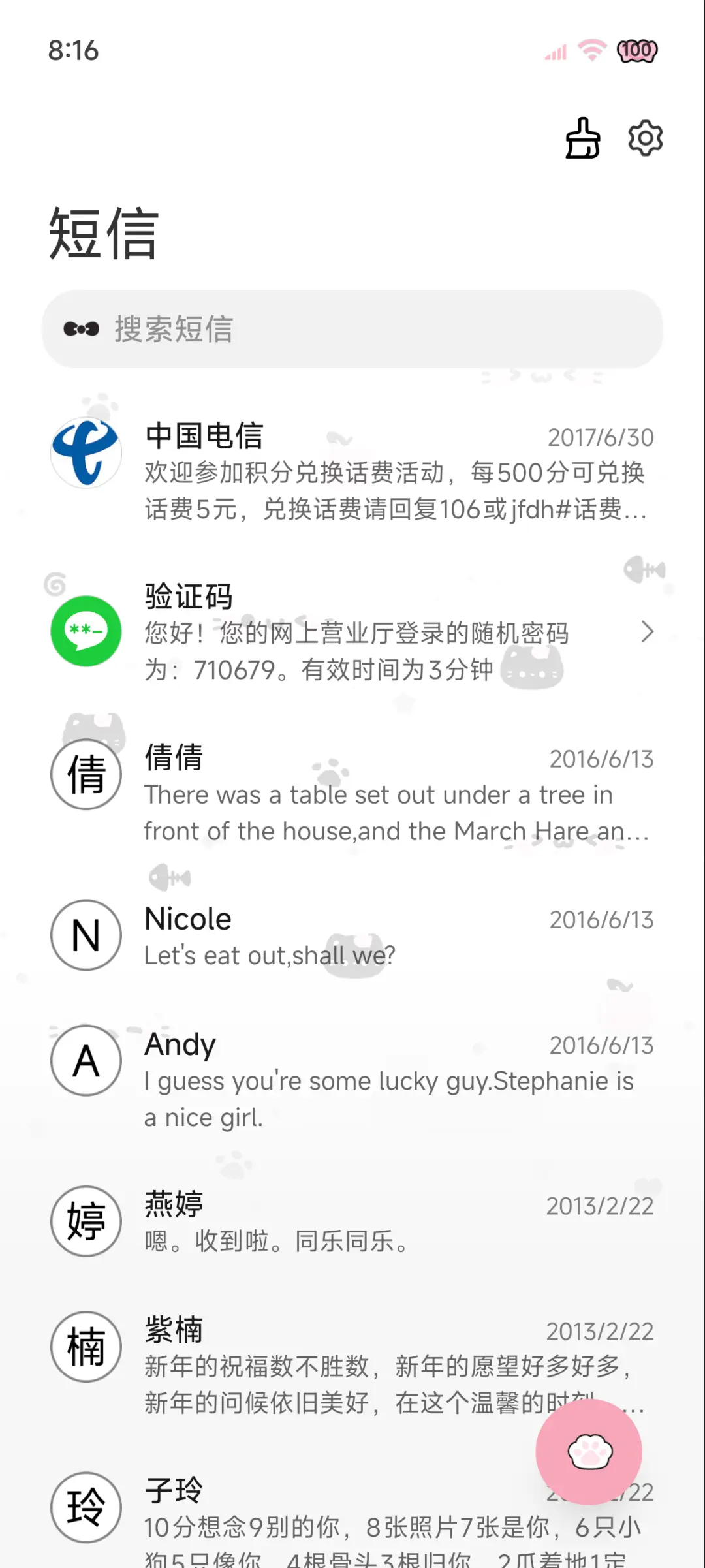Viewport: 705px width, 1568px height.
Task: Click Nicole's N avatar circle
Action: point(86,935)
